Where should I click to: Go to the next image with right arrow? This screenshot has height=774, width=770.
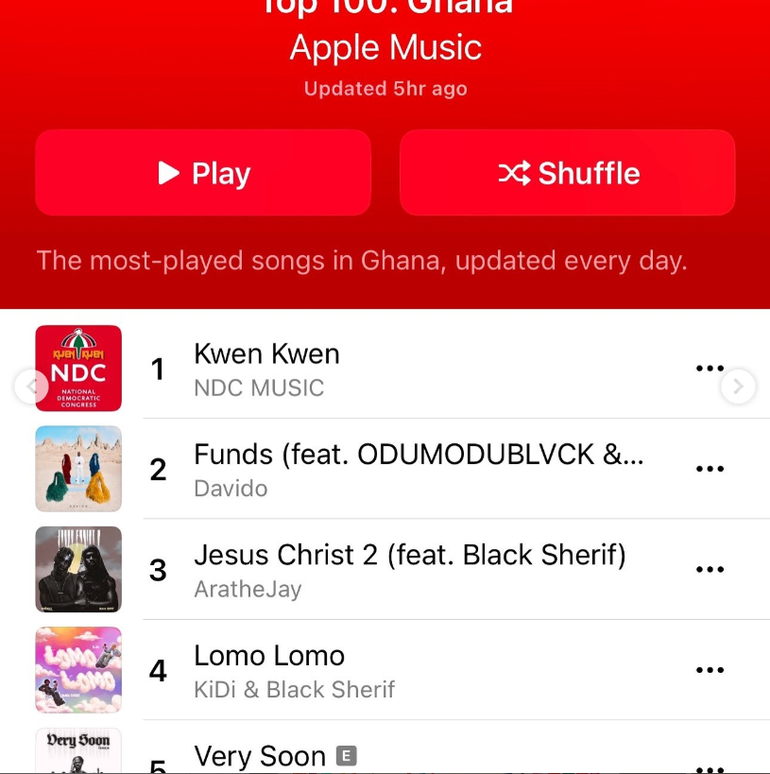(738, 386)
